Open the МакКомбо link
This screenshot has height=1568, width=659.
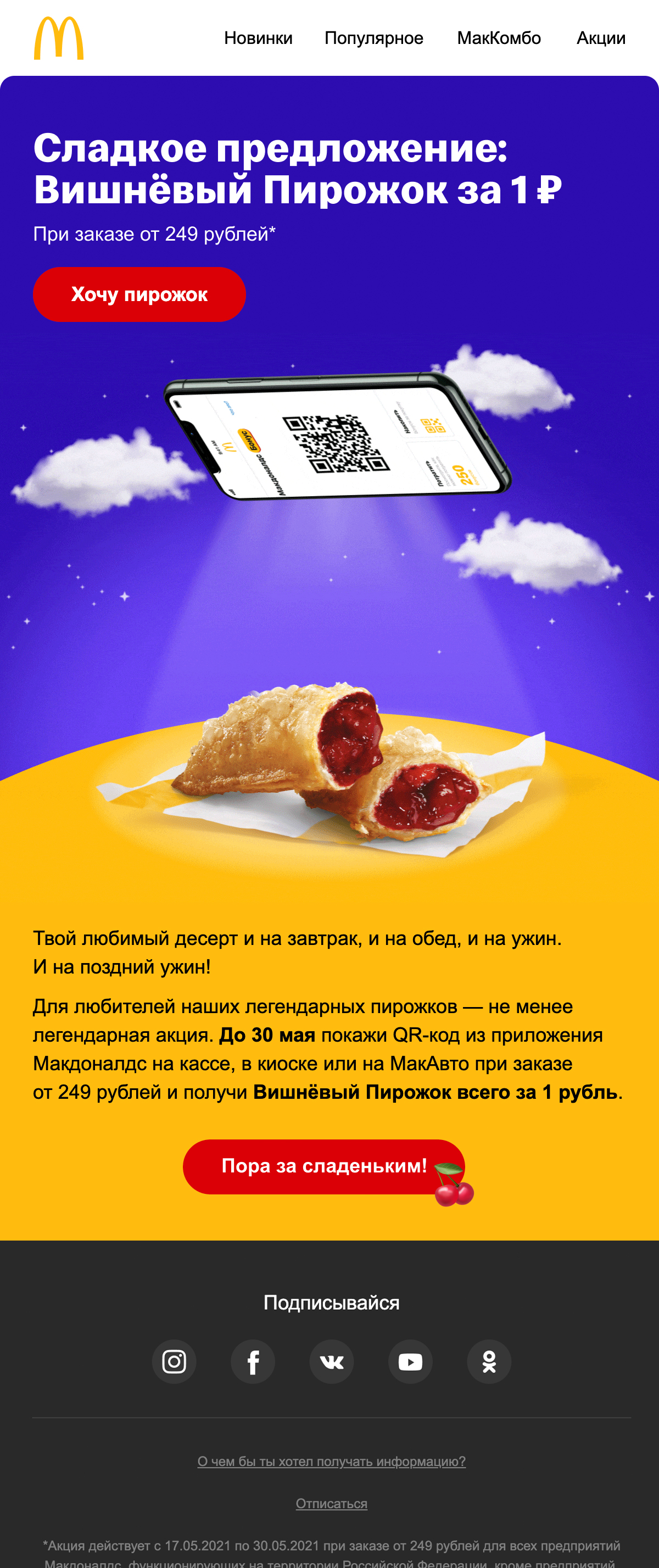498,38
